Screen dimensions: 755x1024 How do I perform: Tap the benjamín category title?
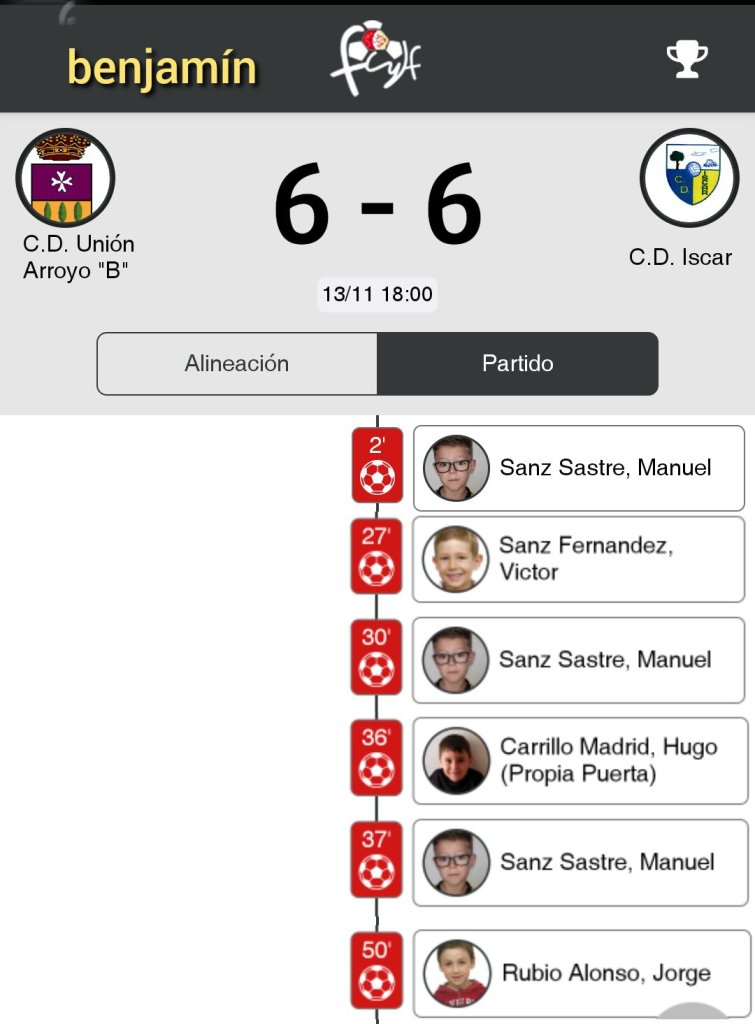[x=162, y=68]
